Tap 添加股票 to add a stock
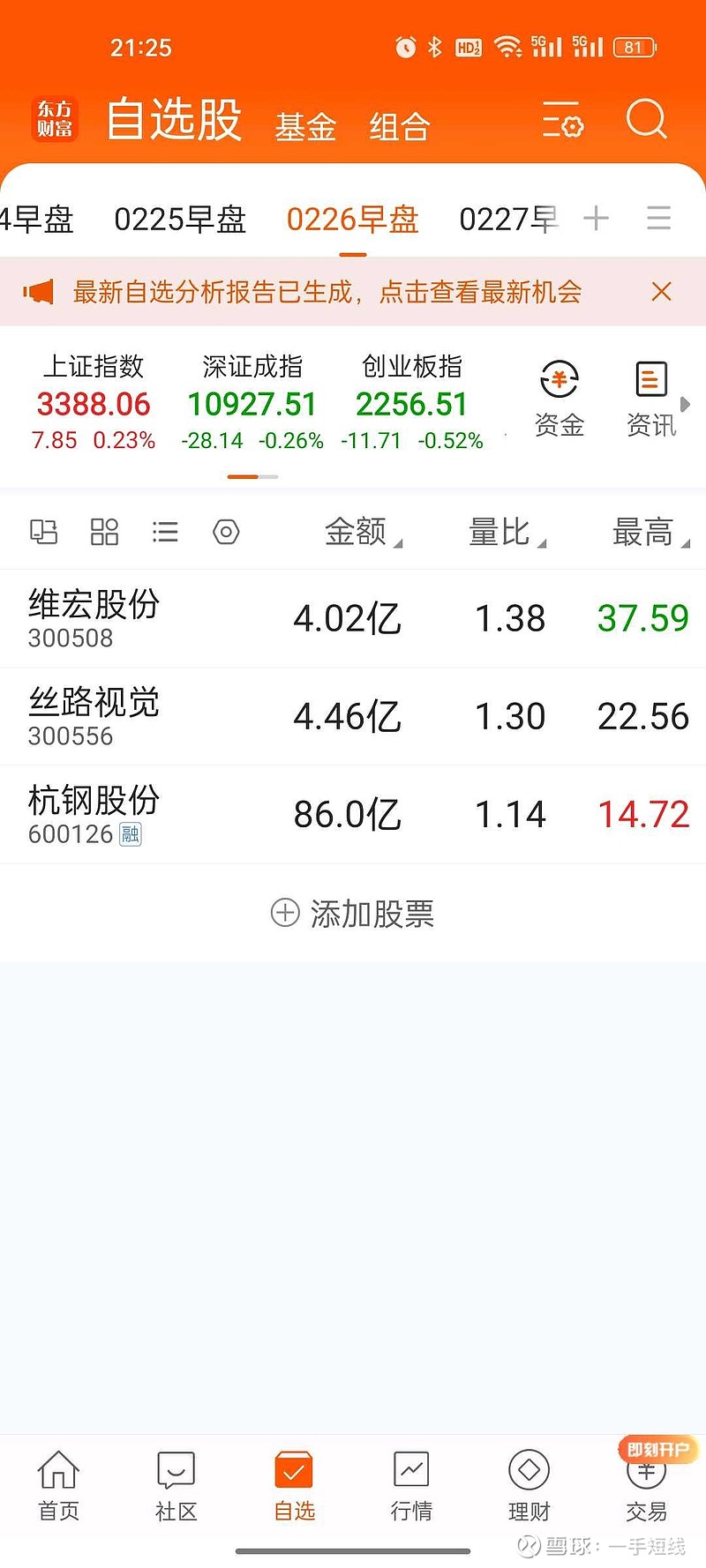Viewport: 706px width, 1568px height. point(352,914)
